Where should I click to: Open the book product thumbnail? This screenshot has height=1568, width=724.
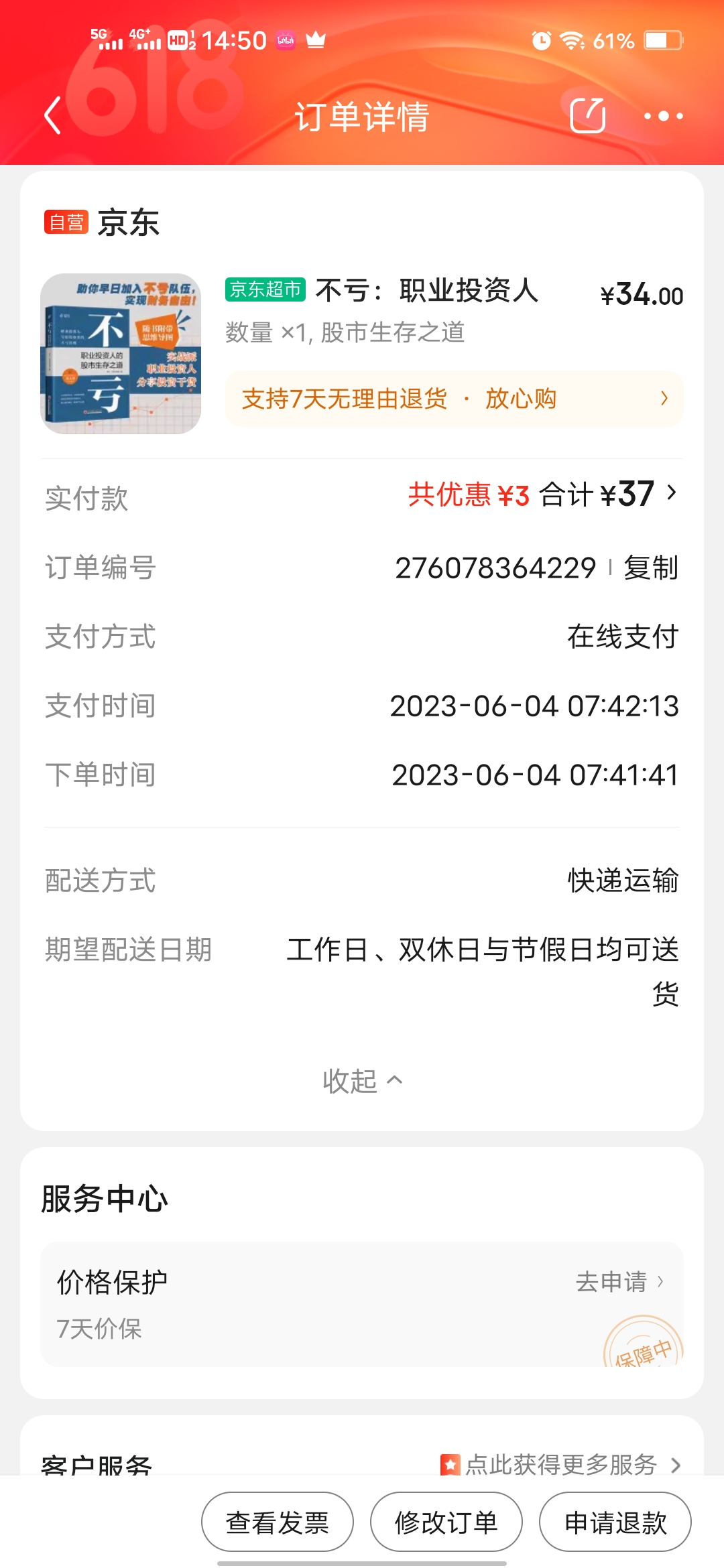[121, 354]
